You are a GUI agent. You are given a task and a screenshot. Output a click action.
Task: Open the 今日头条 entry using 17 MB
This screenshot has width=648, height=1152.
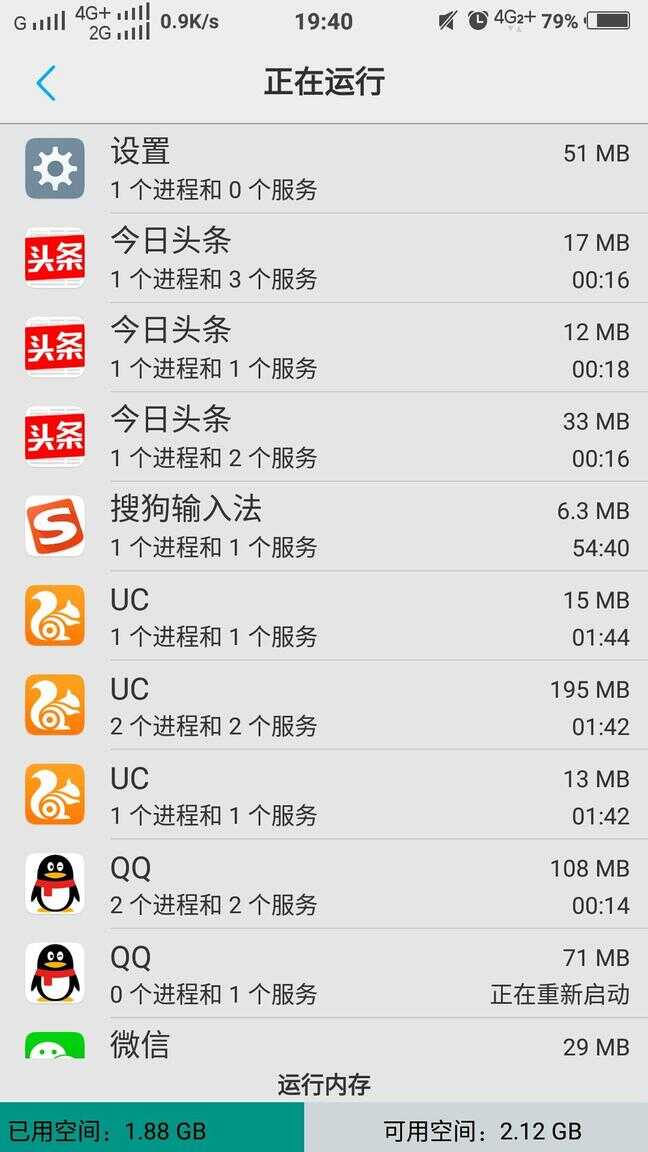point(324,258)
